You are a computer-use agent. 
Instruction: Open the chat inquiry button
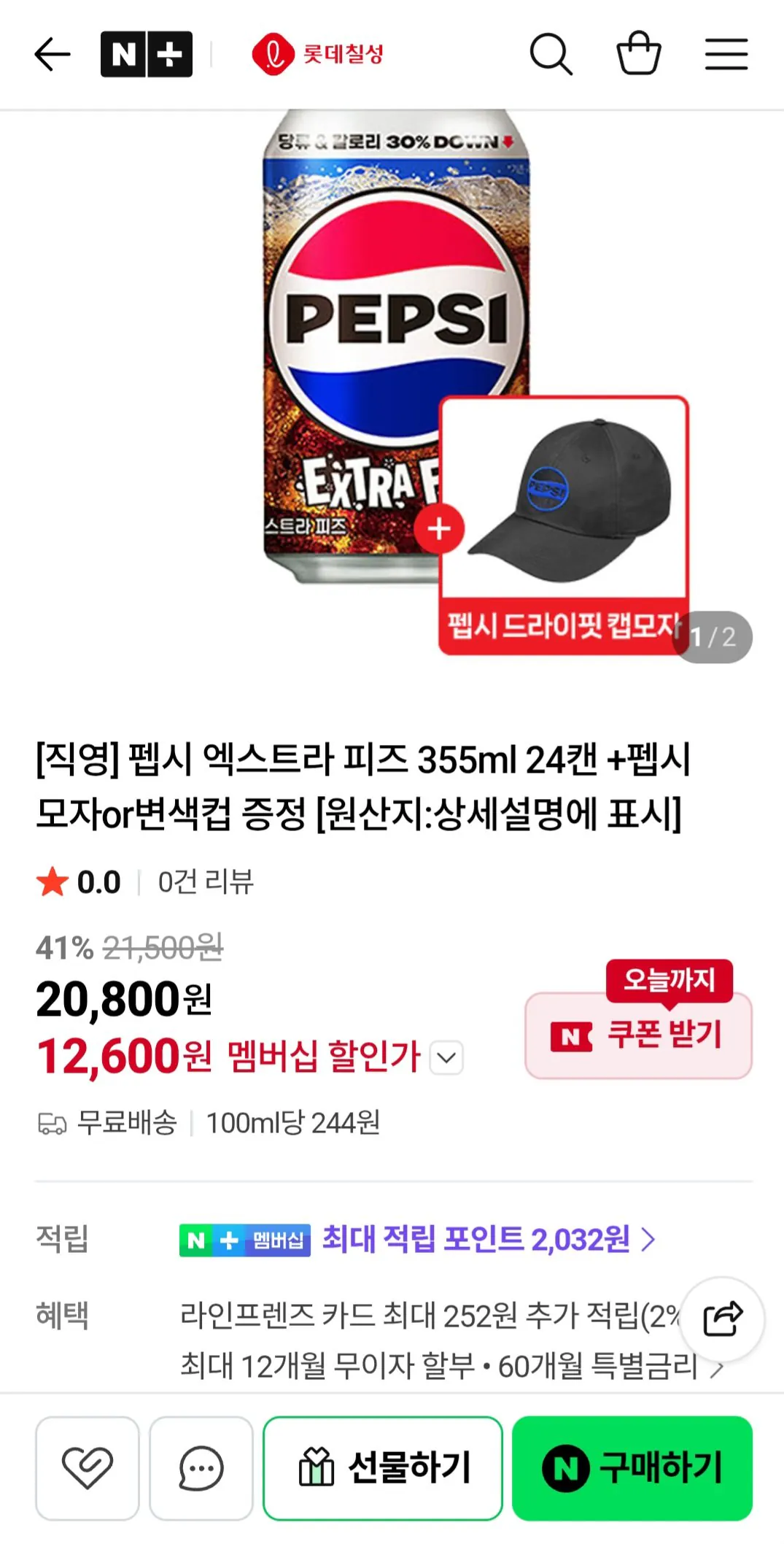click(201, 1468)
